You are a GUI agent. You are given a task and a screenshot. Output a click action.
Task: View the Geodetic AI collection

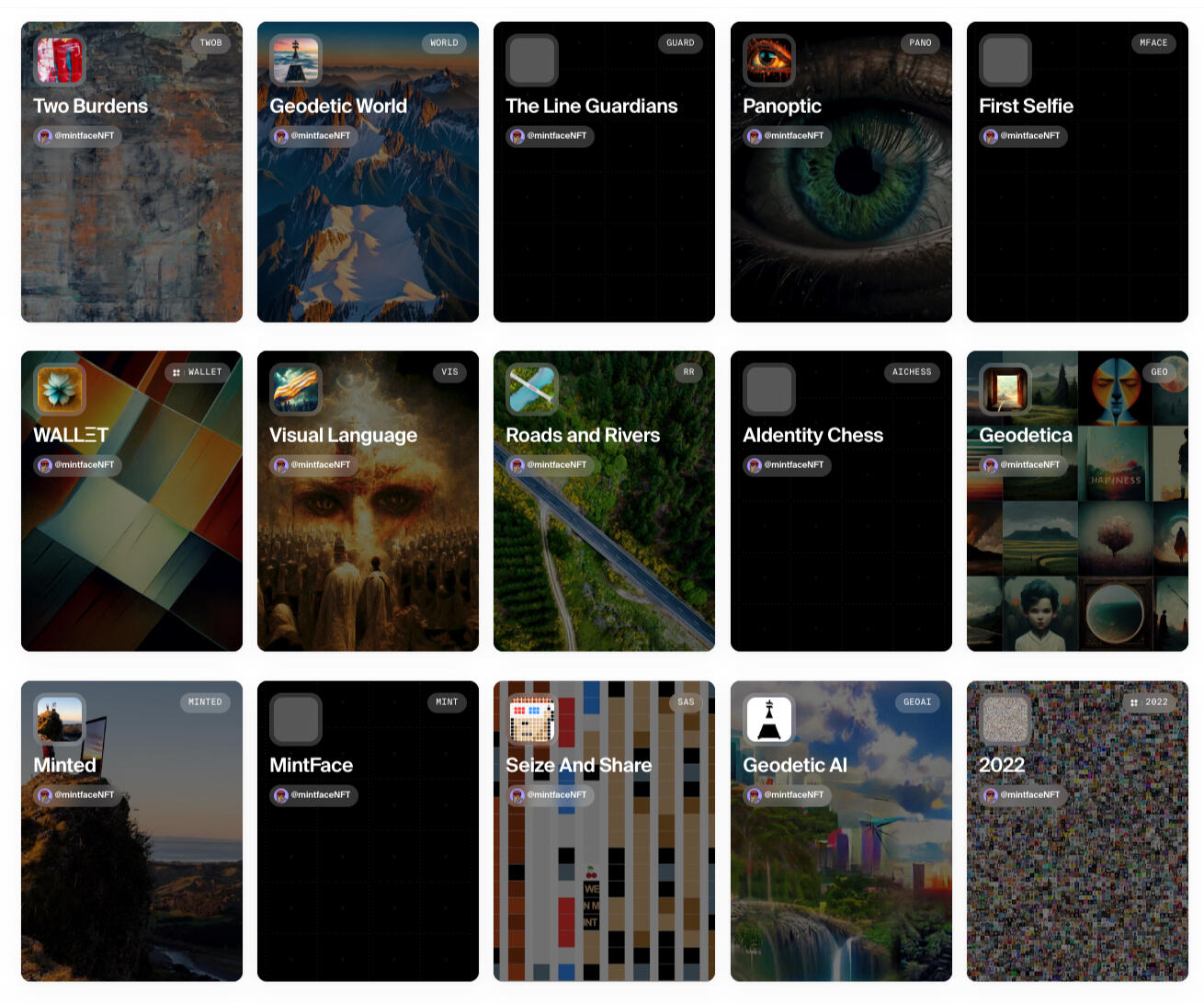pyautogui.click(x=841, y=883)
